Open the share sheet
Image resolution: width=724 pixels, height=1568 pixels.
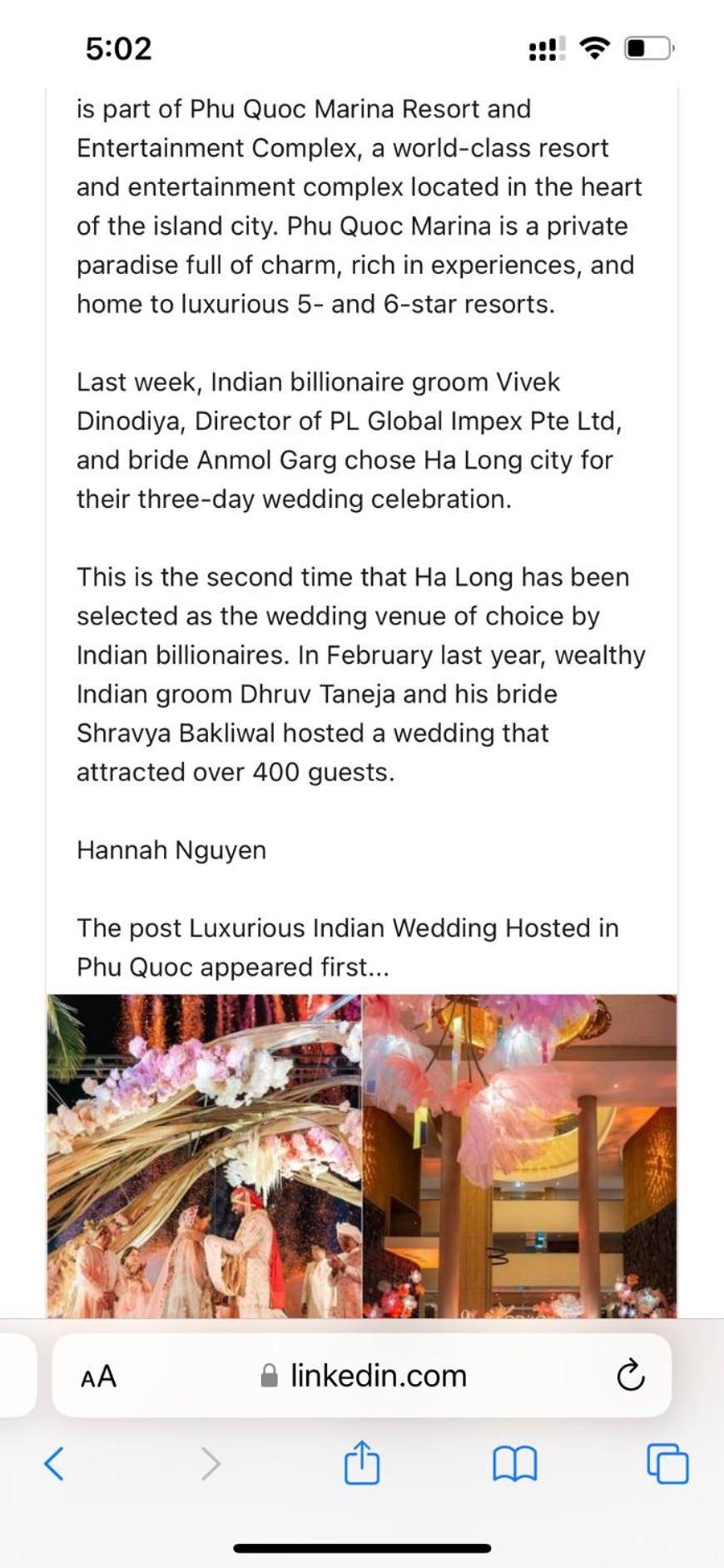point(362,1462)
